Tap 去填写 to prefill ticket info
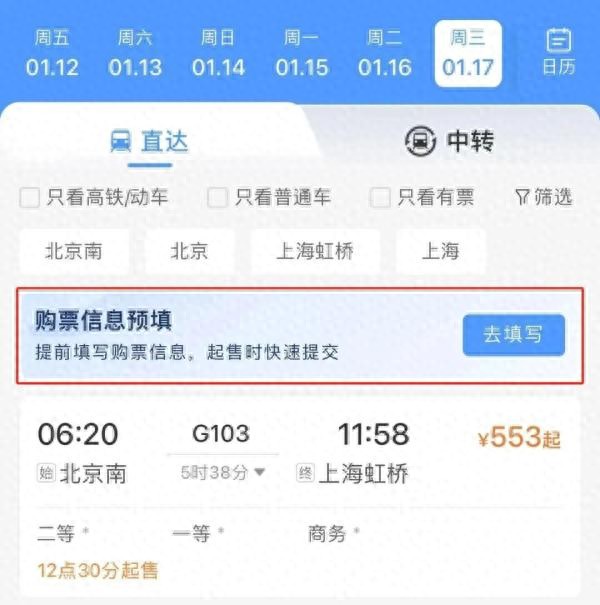600x605 pixels. tap(513, 335)
